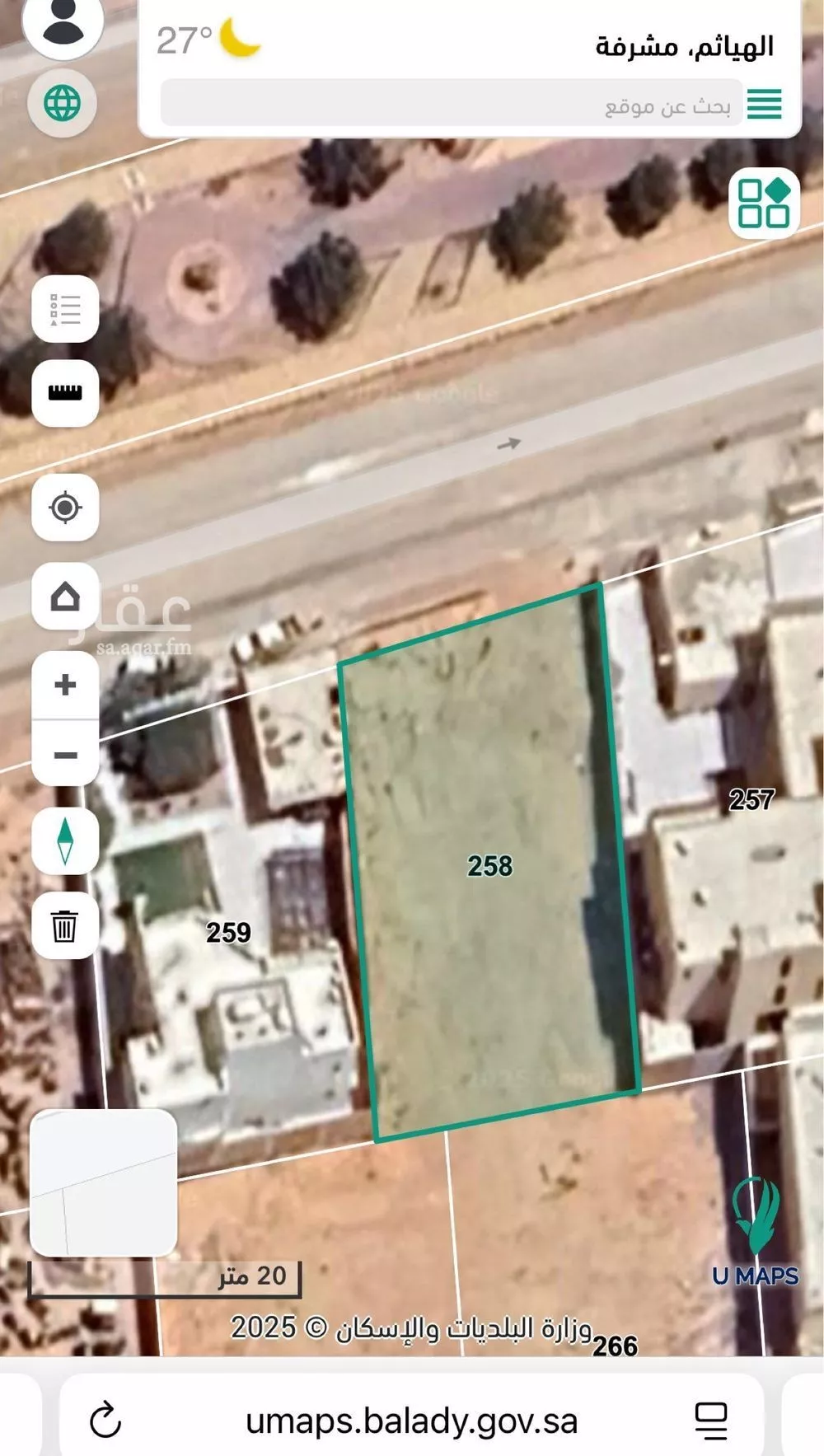Image resolution: width=824 pixels, height=1456 pixels.
Task: Open the user profile icon
Action: pyautogui.click(x=63, y=23)
